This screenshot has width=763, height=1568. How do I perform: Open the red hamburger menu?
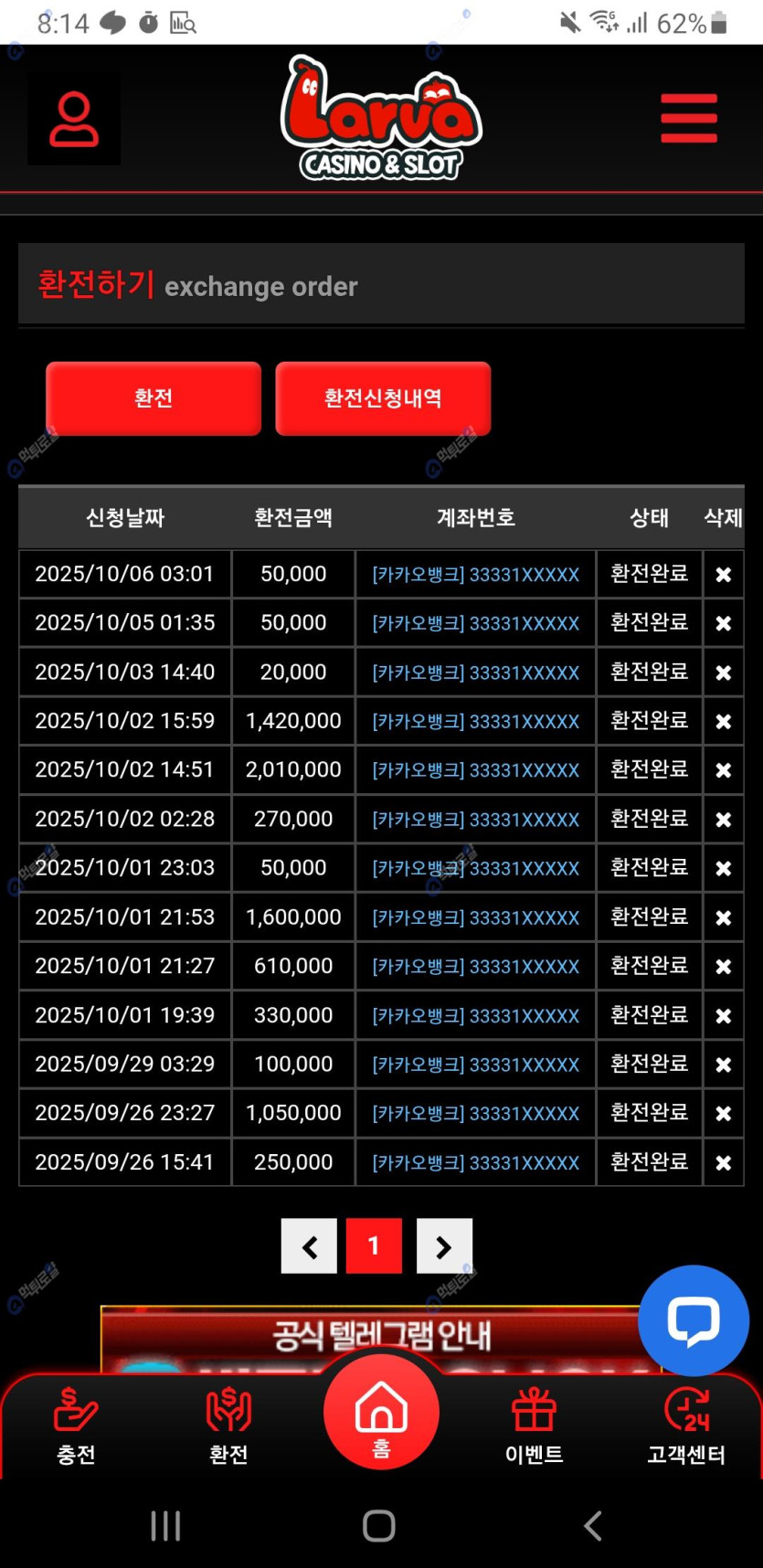[689, 119]
